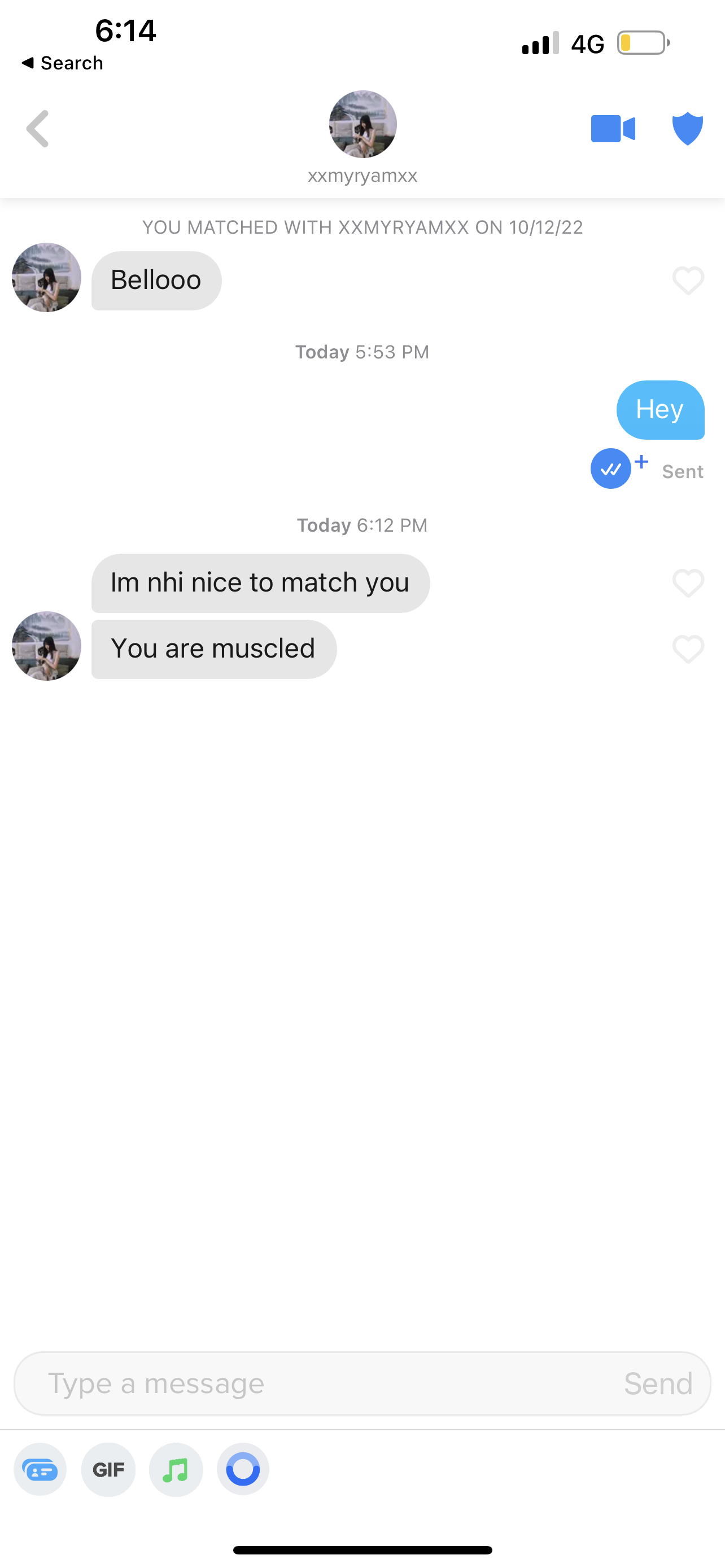
Task: Open xxmyryamxx's profile from header photo
Action: pos(363,124)
